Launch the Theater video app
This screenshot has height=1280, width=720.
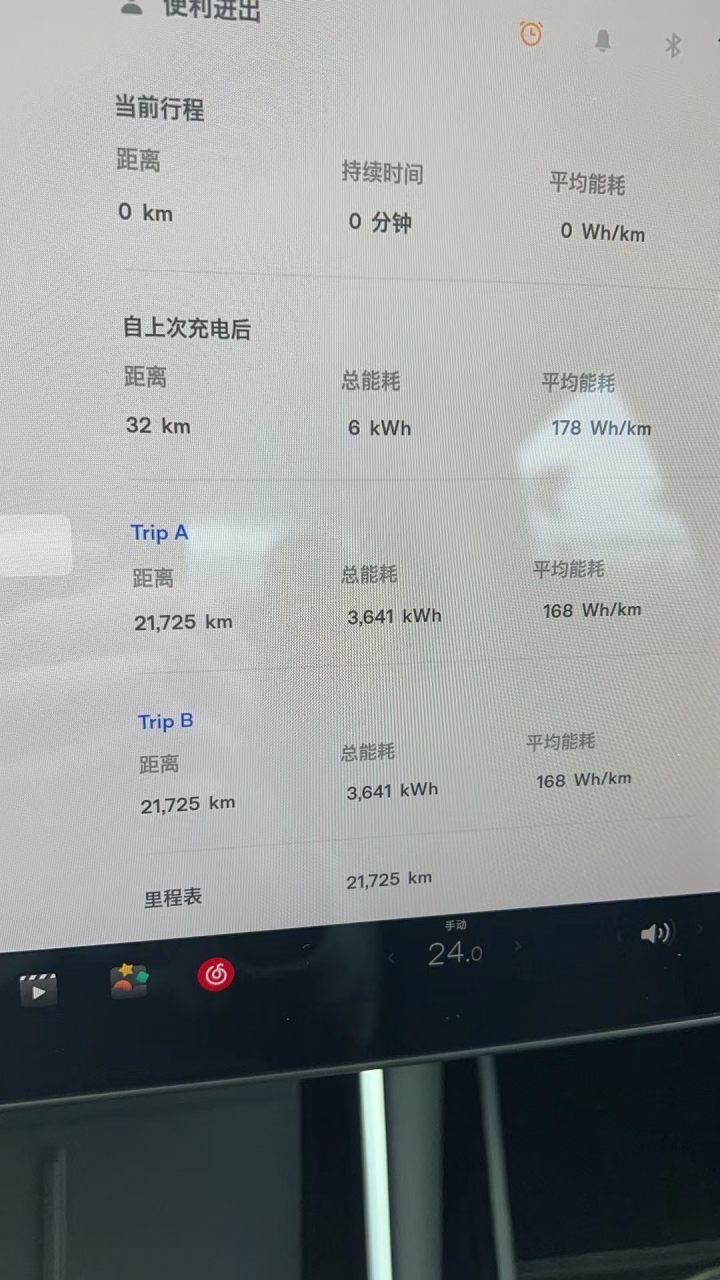38,989
